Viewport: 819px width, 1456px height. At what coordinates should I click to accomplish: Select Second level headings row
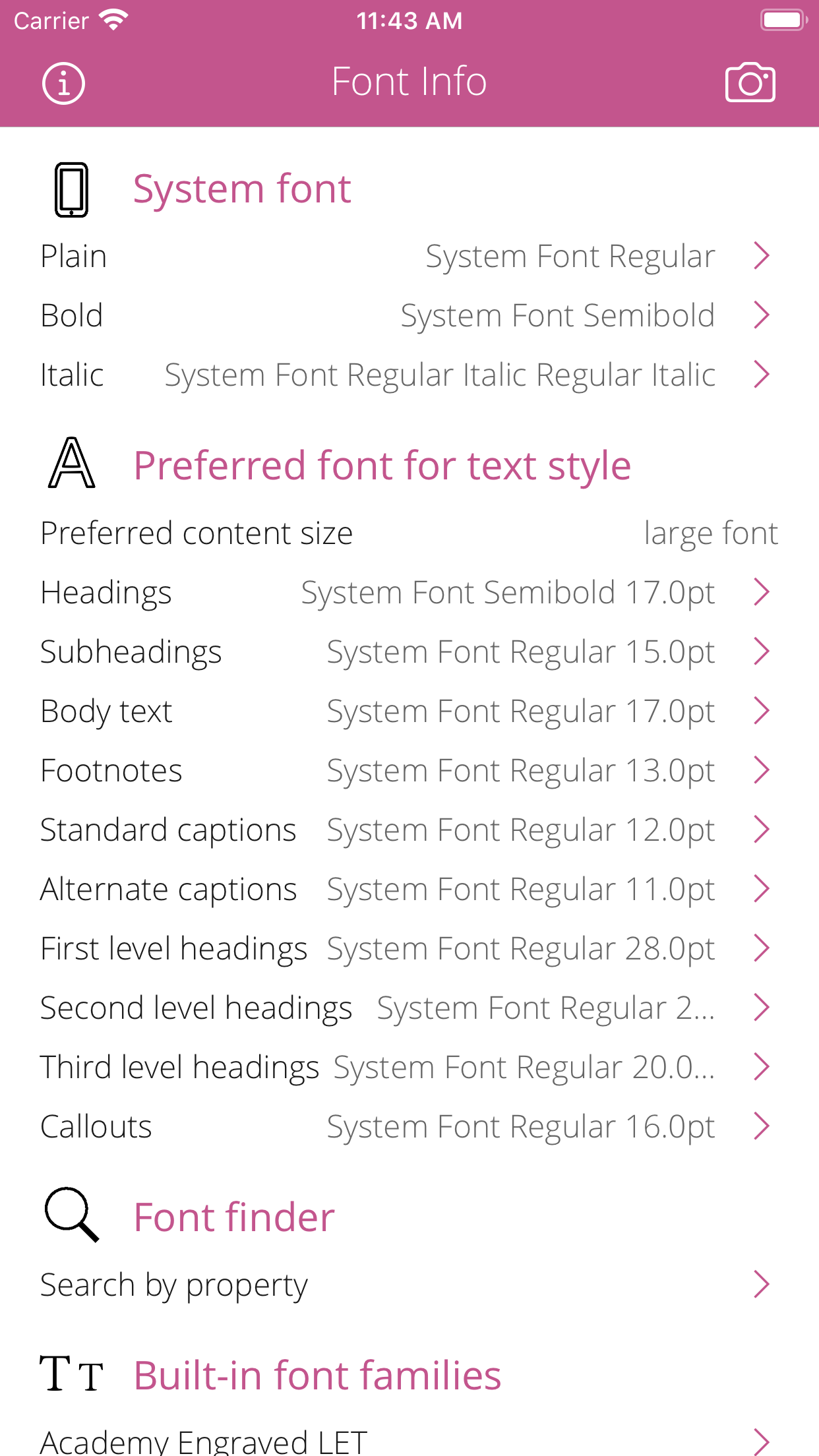pyautogui.click(x=409, y=1007)
